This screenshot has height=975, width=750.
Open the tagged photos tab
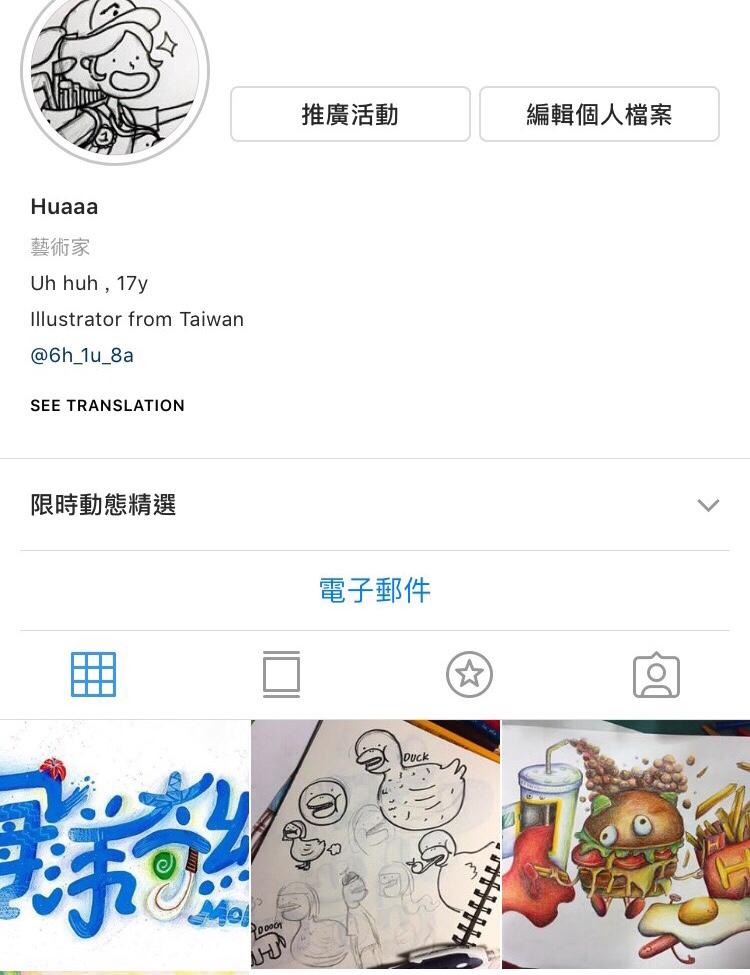click(656, 676)
